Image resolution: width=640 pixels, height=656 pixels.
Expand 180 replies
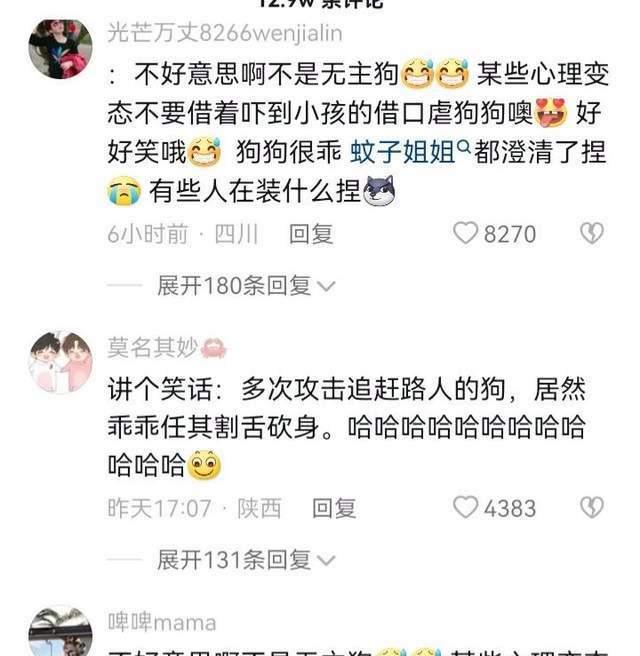click(245, 286)
